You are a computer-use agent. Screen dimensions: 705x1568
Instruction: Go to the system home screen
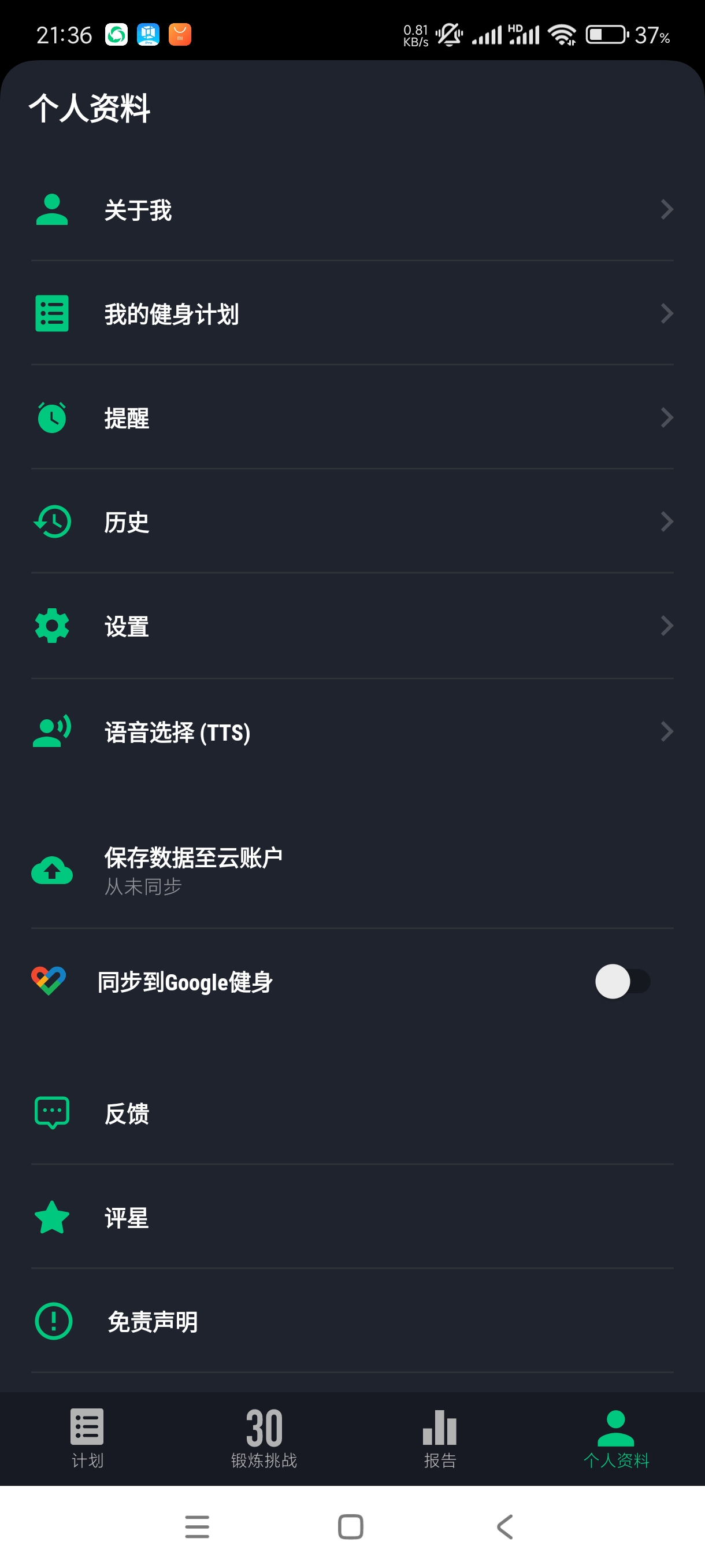click(350, 1526)
